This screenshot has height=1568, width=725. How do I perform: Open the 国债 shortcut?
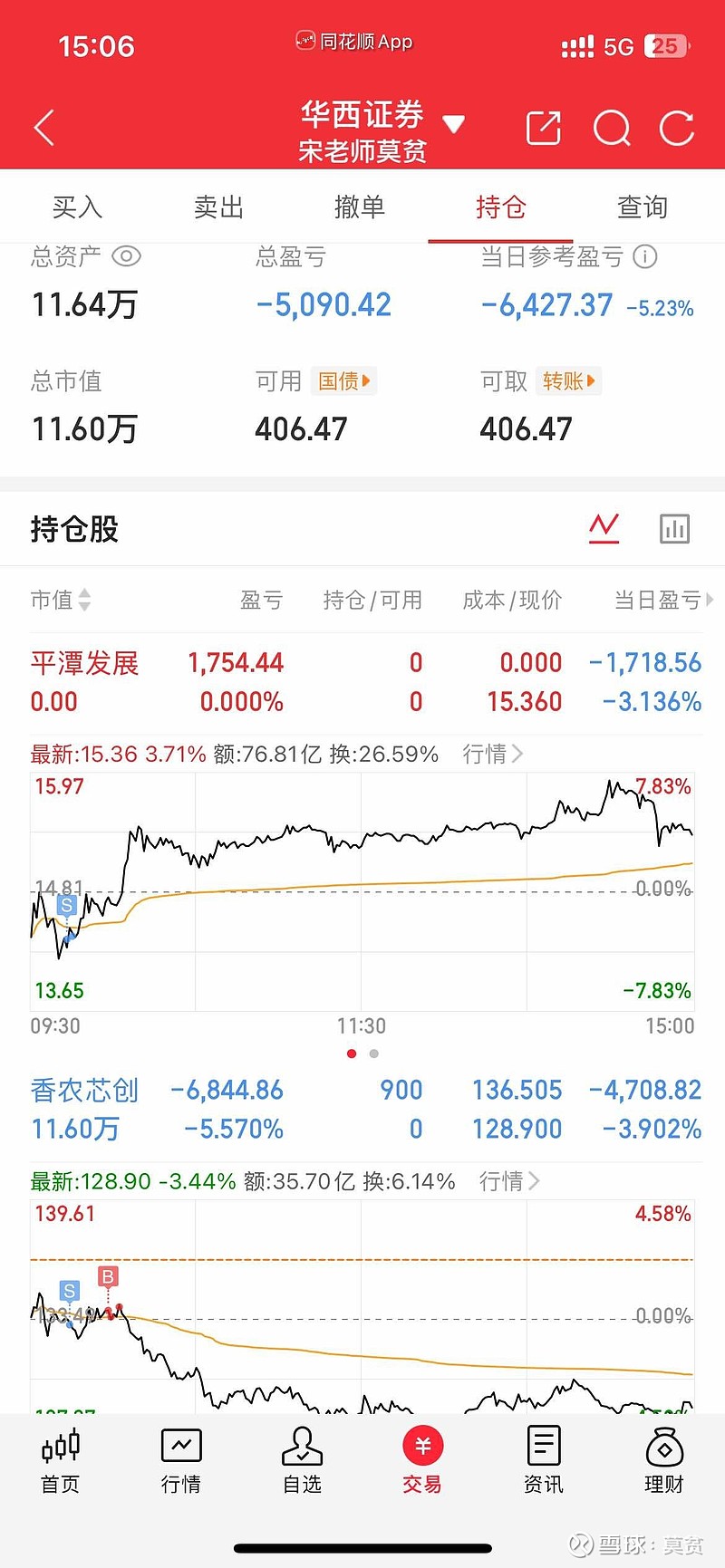343,381
